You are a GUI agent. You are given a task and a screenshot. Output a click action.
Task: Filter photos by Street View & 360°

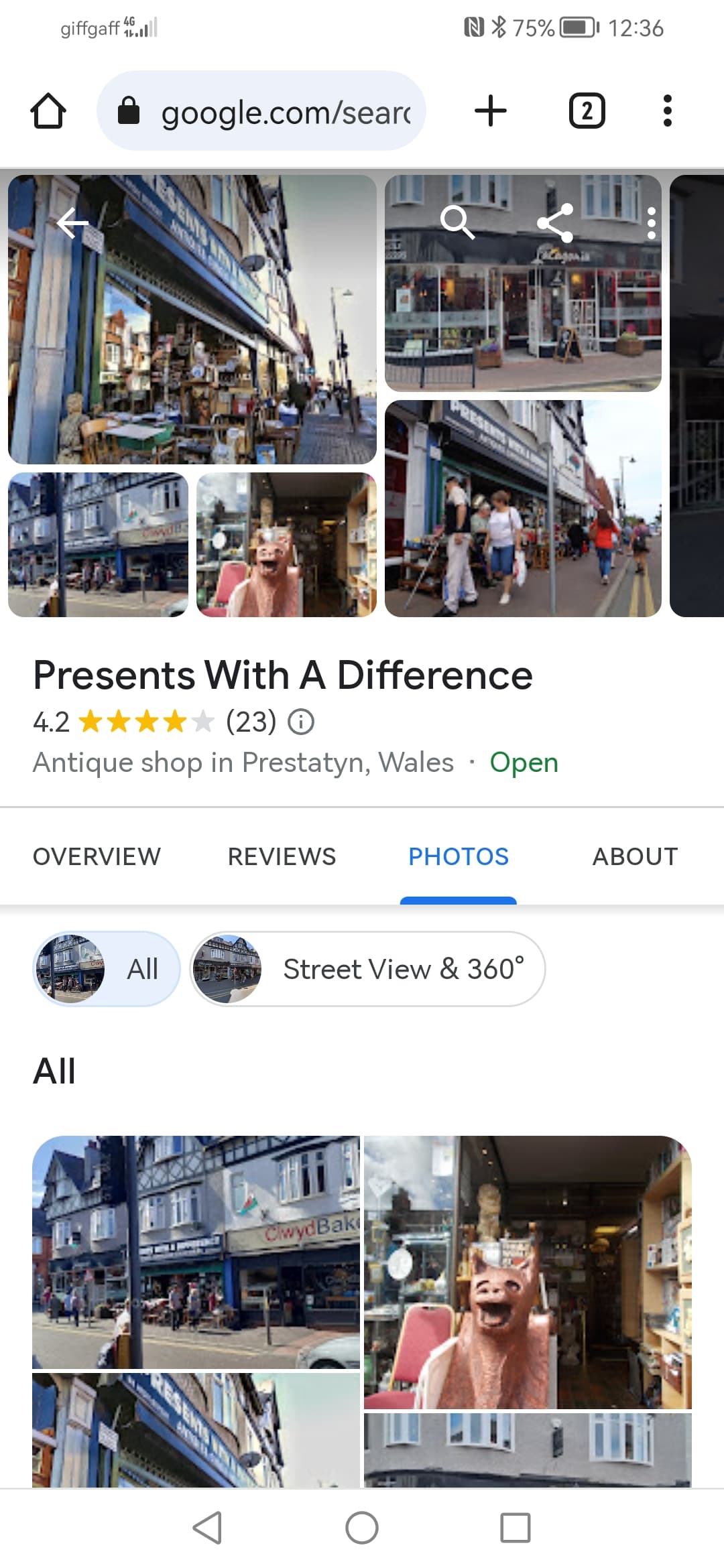pyautogui.click(x=367, y=969)
